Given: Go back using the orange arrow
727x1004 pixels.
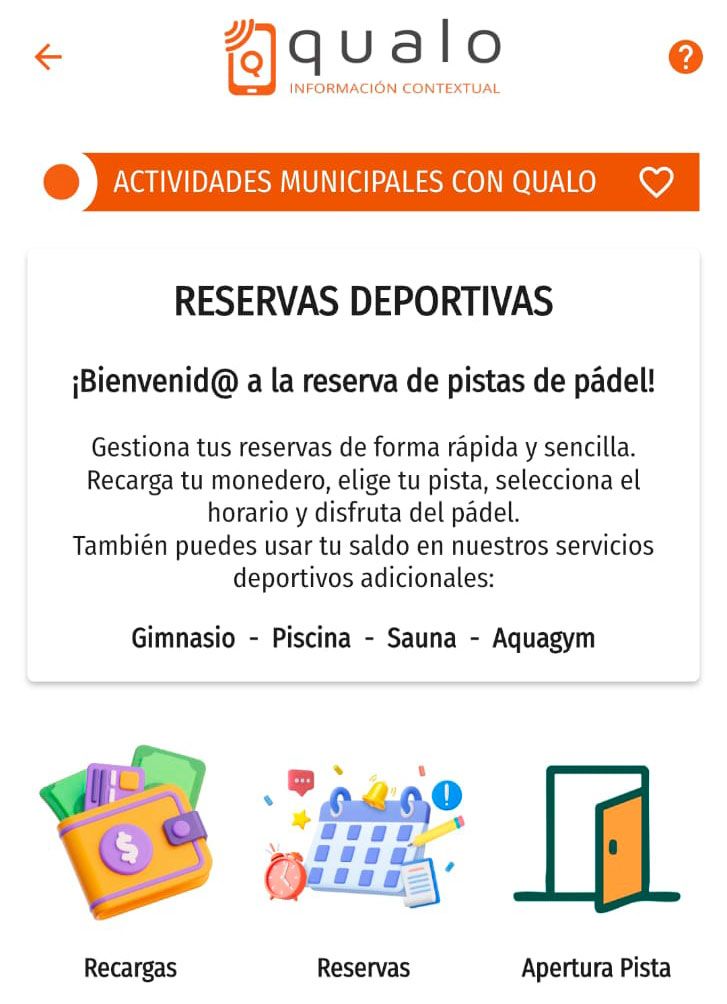Looking at the screenshot, I should point(48,57).
